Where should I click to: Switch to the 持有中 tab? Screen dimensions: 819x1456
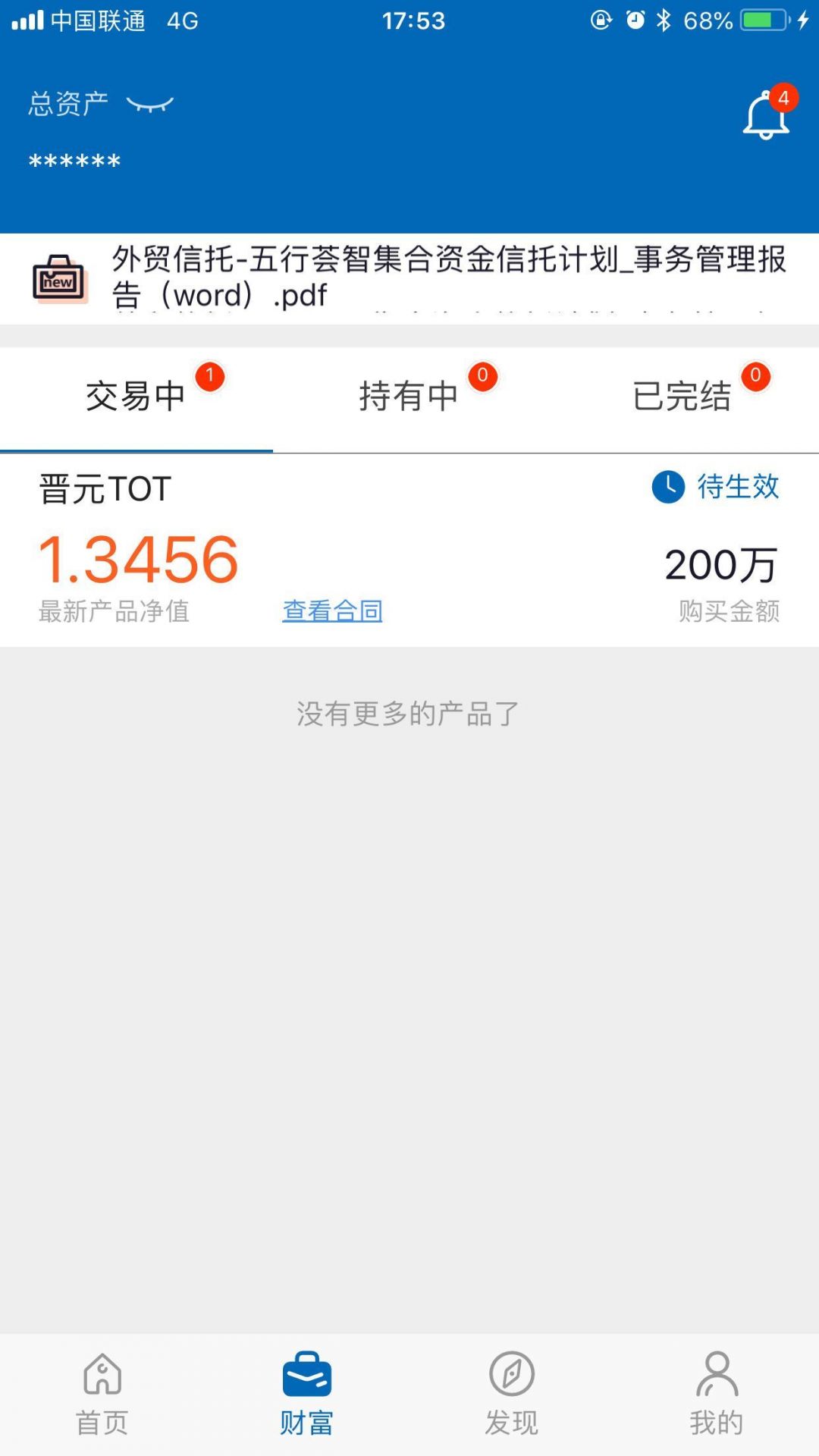pyautogui.click(x=409, y=397)
